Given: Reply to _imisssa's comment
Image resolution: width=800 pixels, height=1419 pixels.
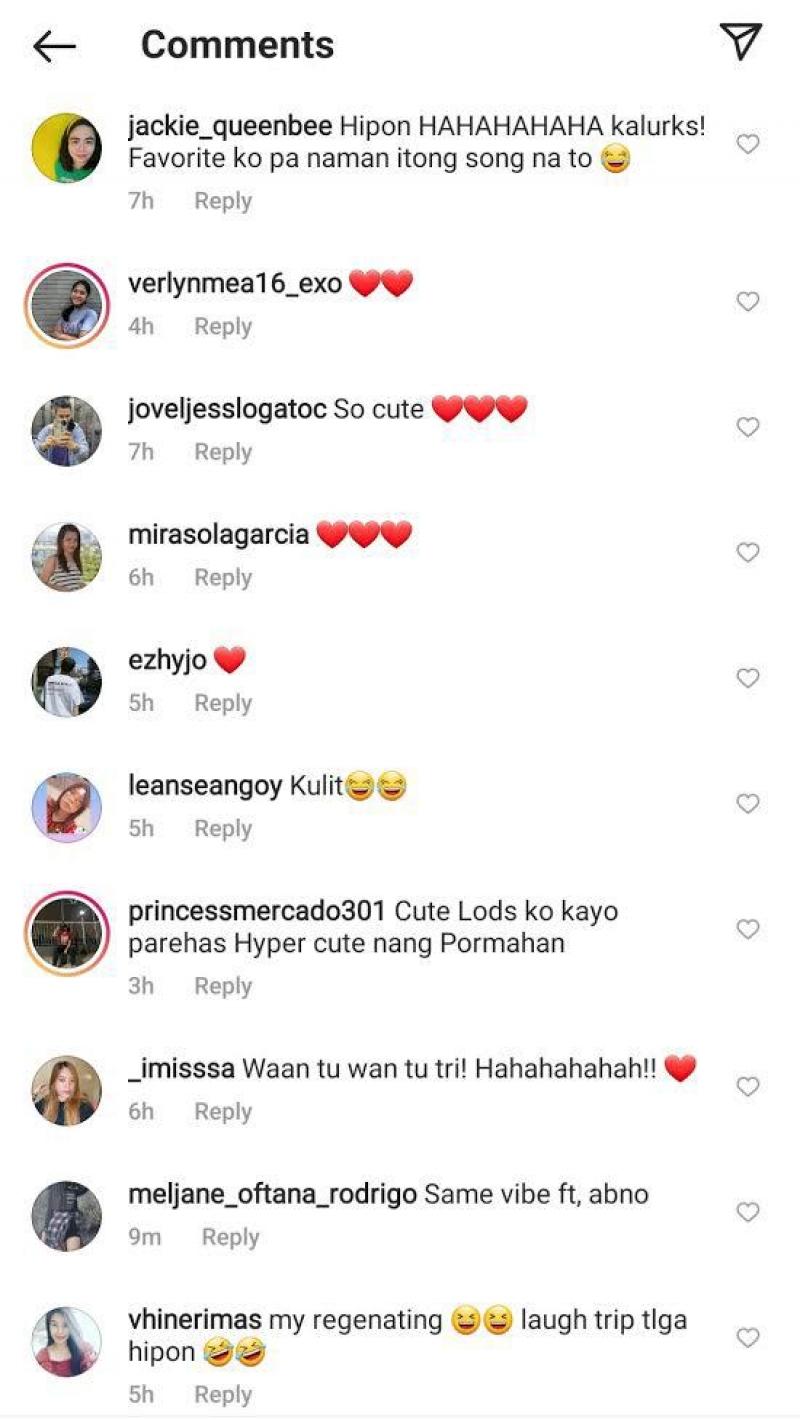Looking at the screenshot, I should [222, 1112].
